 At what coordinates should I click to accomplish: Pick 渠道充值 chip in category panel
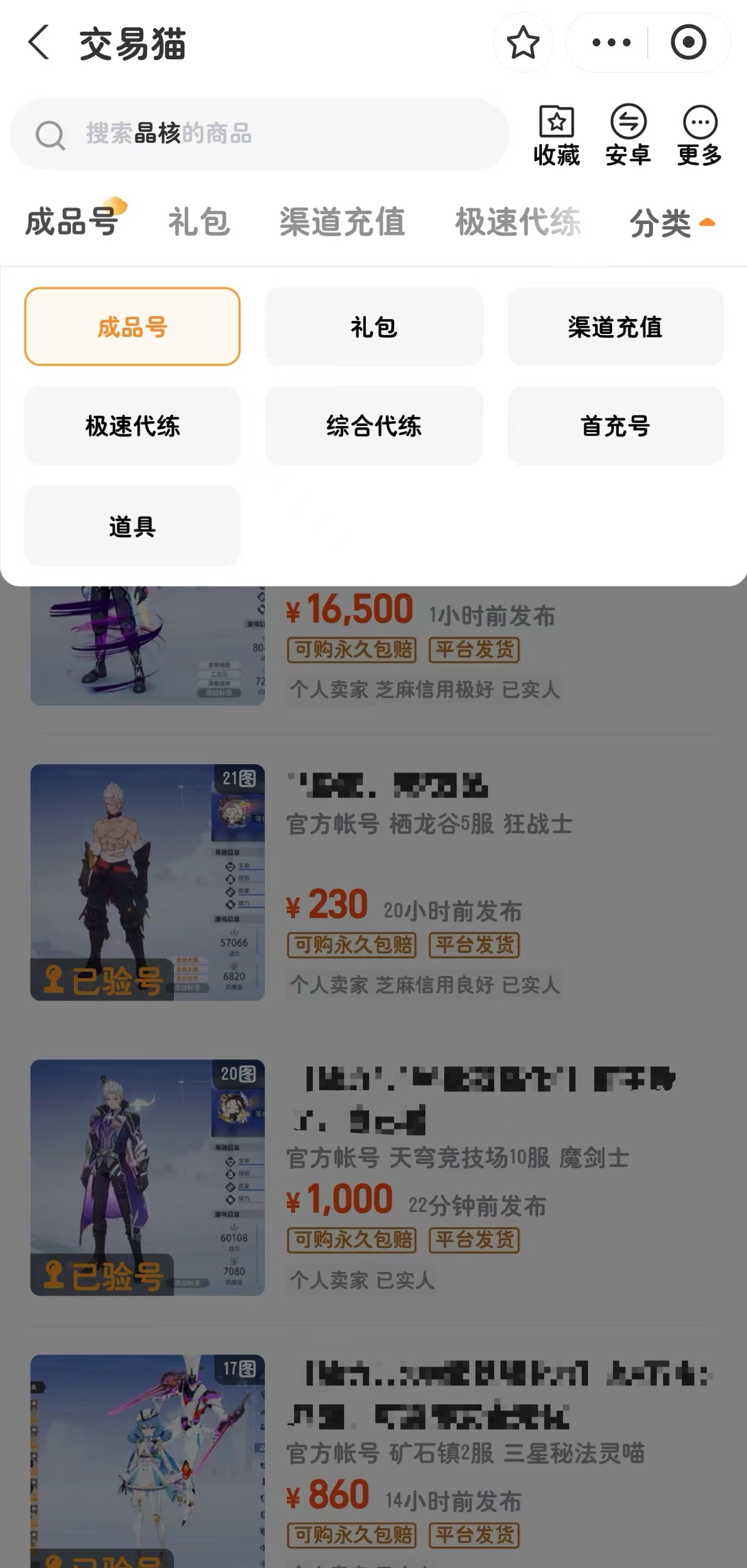coord(615,327)
